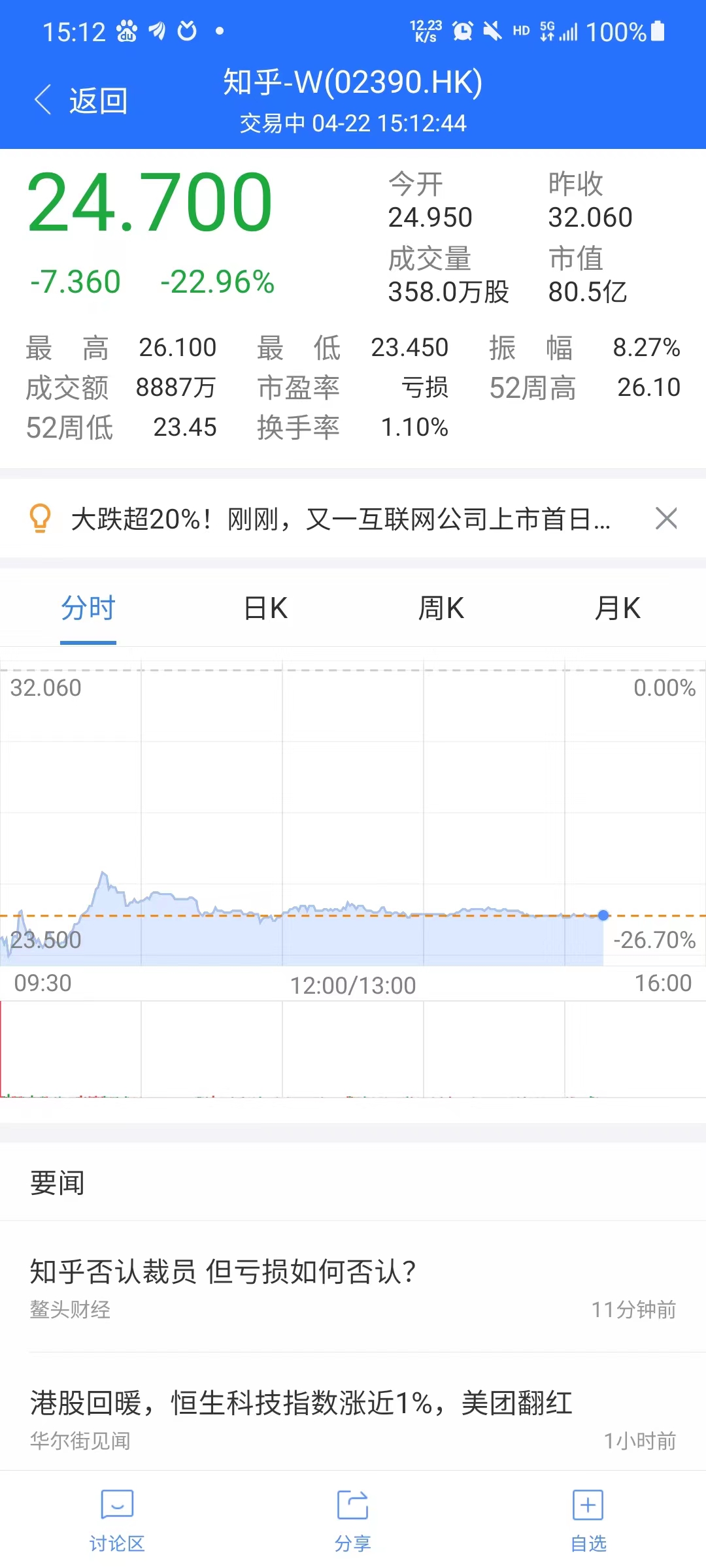Screen dimensions: 706x1568
Task: Open the intraday price chart
Action: point(353,817)
